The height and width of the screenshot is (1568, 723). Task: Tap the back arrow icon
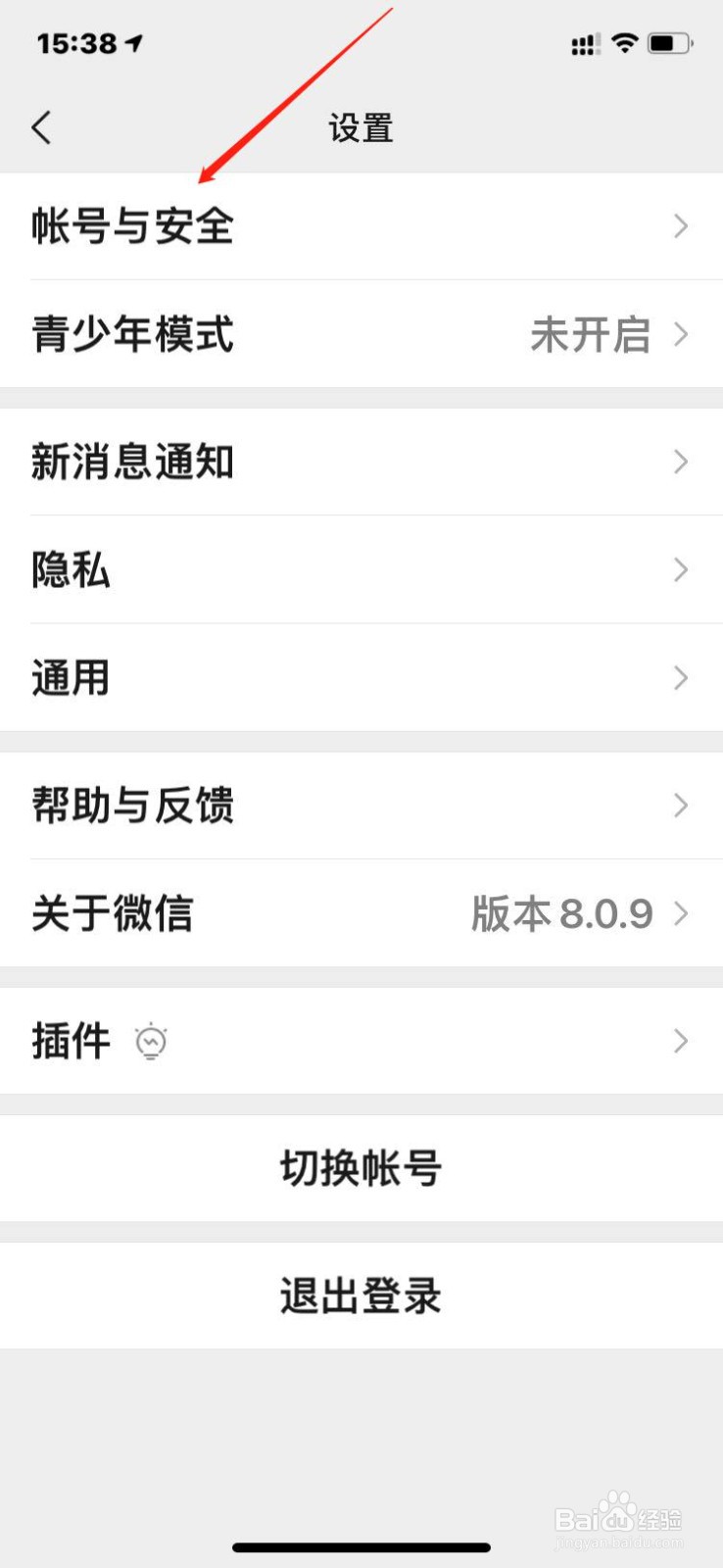41,127
